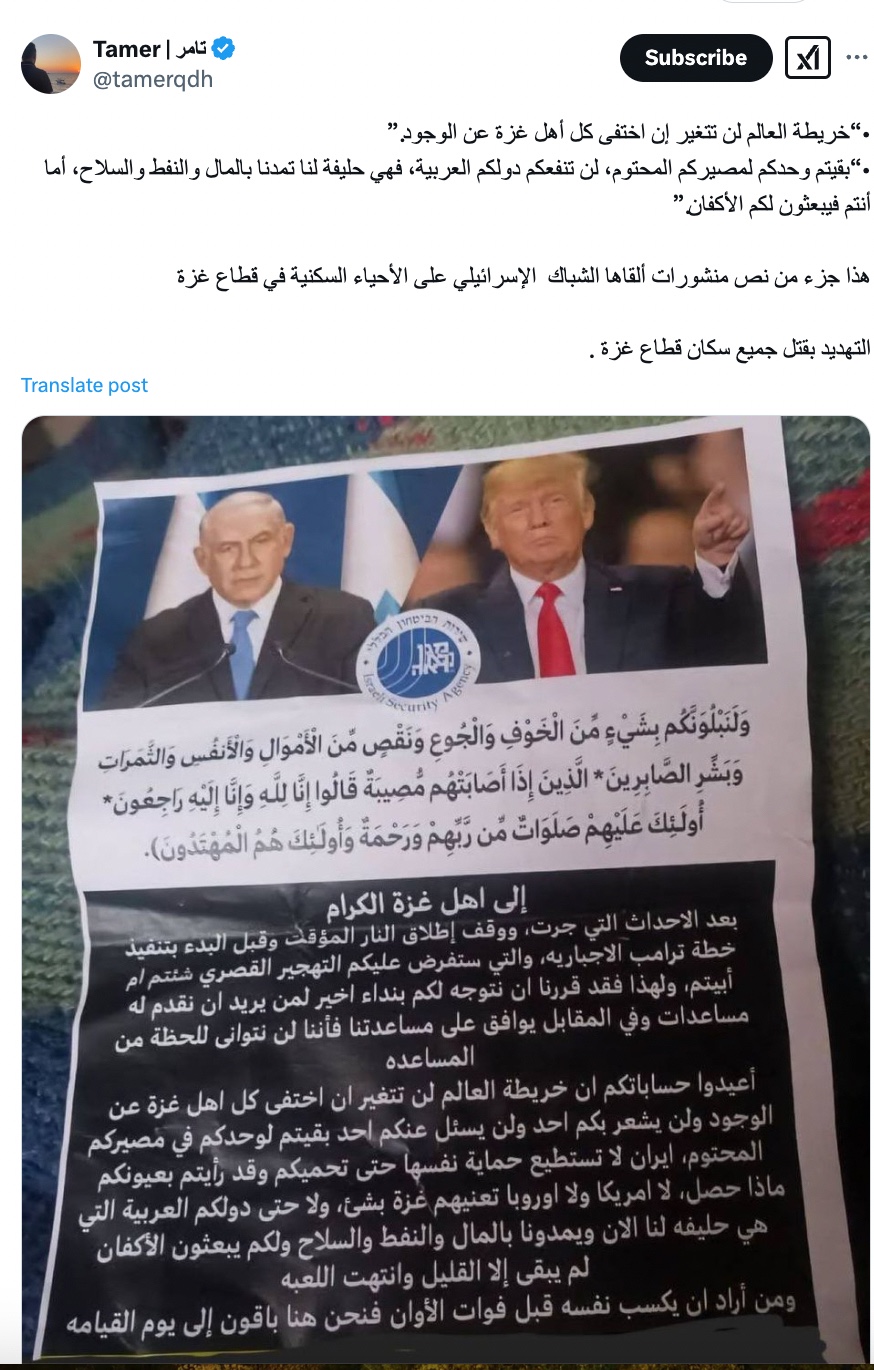Viewport: 874px width, 1370px height.
Task: Open Tamer's profile picture
Action: [x=50, y=64]
